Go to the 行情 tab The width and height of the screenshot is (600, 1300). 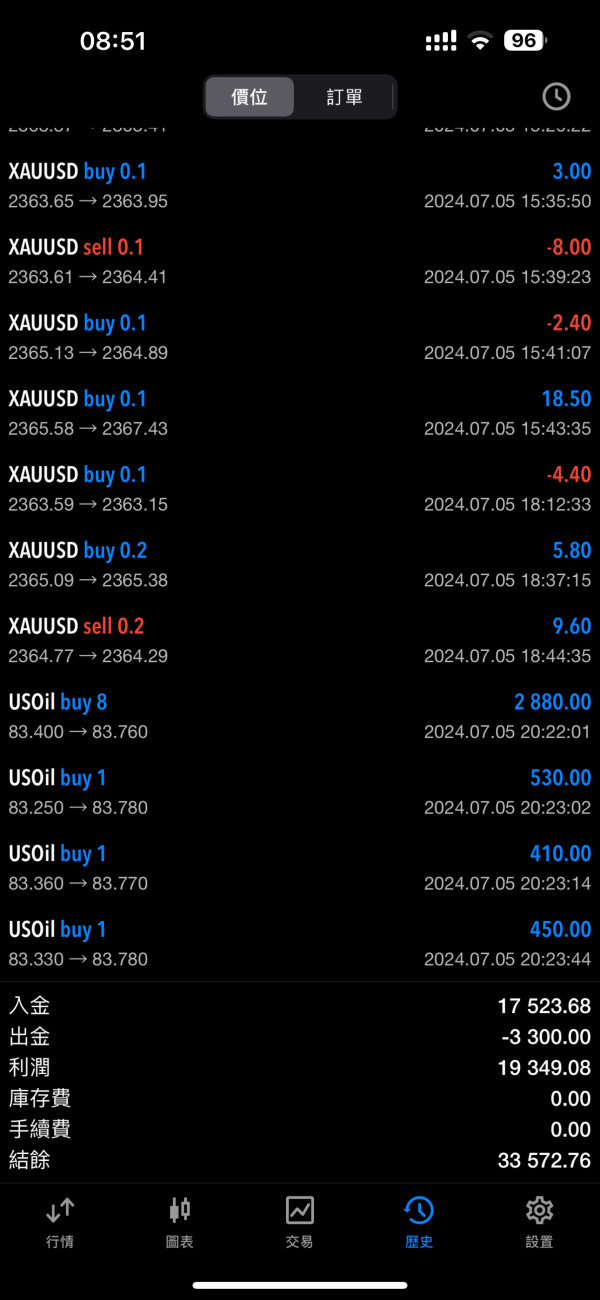pyautogui.click(x=60, y=1223)
